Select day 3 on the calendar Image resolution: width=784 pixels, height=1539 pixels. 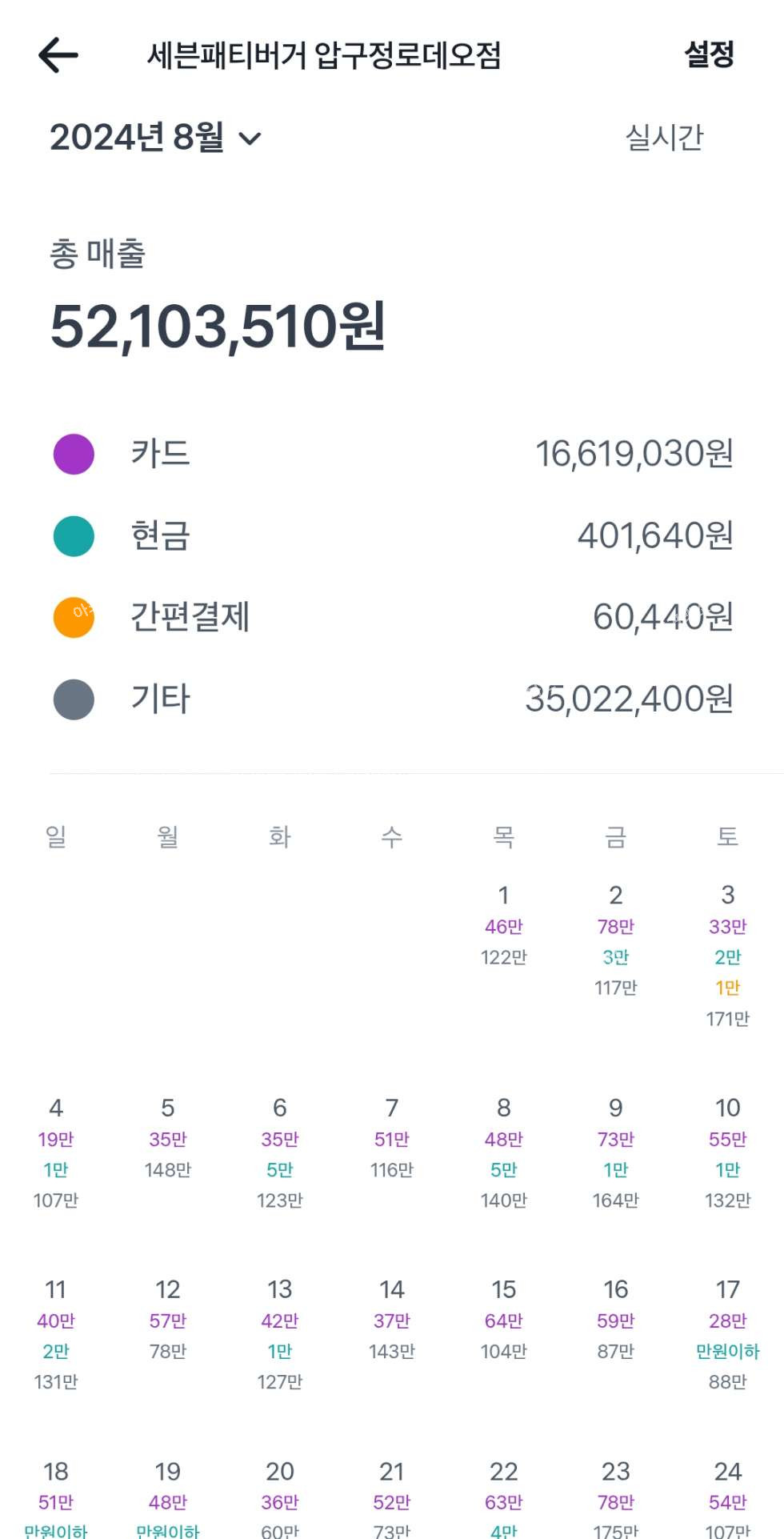(x=727, y=956)
